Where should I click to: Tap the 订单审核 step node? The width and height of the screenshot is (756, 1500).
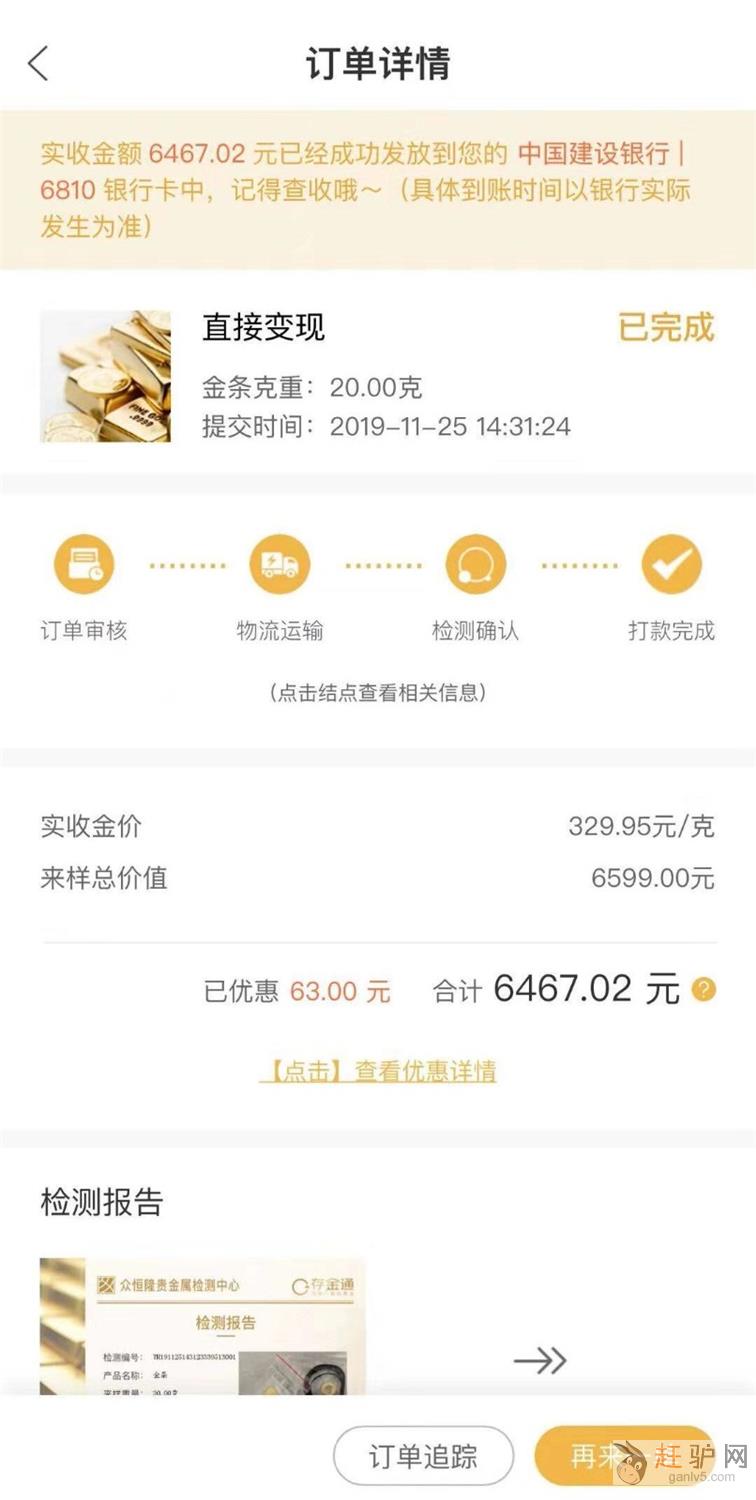(x=84, y=566)
